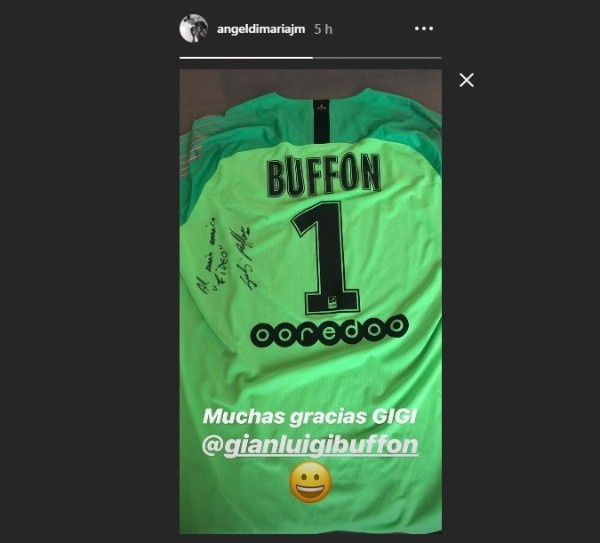Close the story viewer
Image resolution: width=600 pixels, height=543 pixels.
(466, 80)
